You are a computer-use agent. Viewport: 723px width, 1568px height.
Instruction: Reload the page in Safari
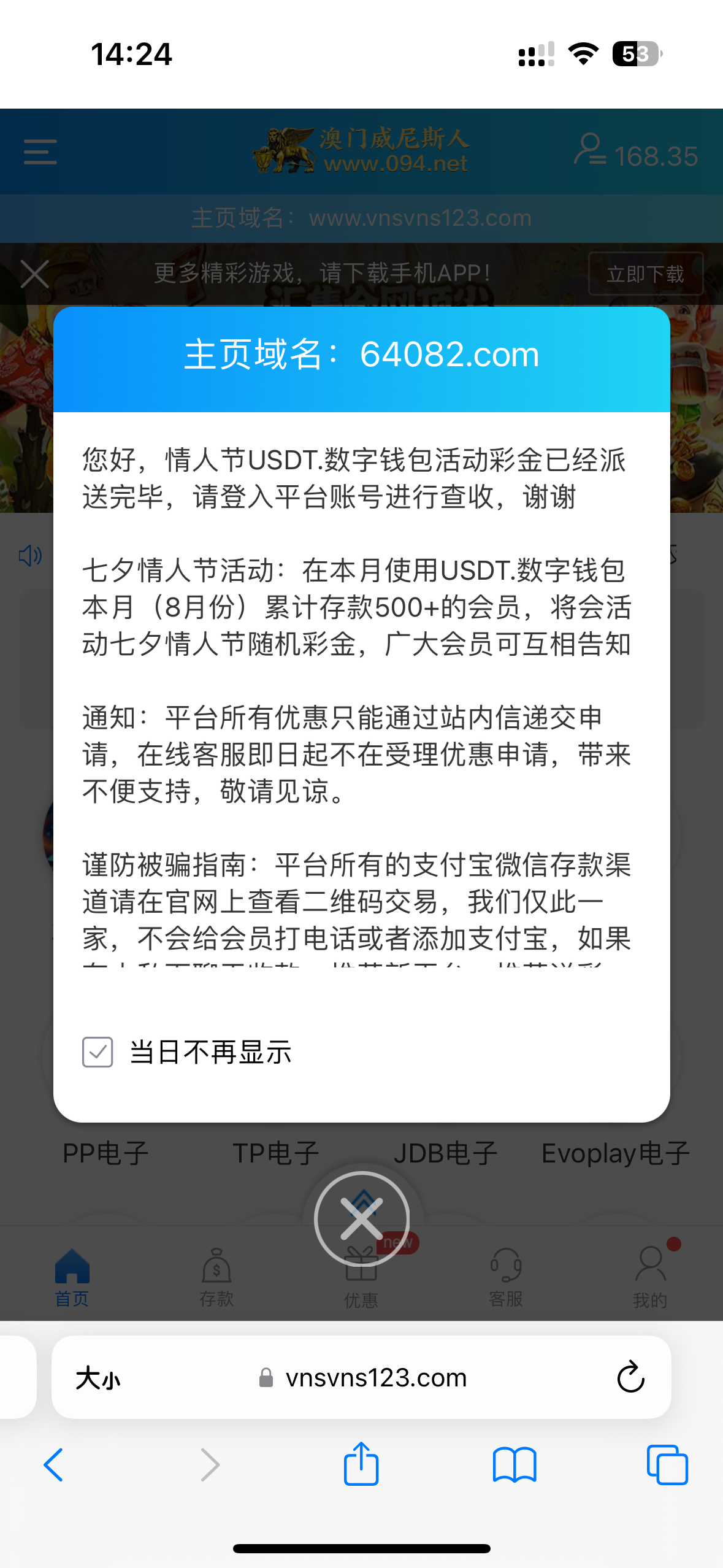pos(630,1377)
